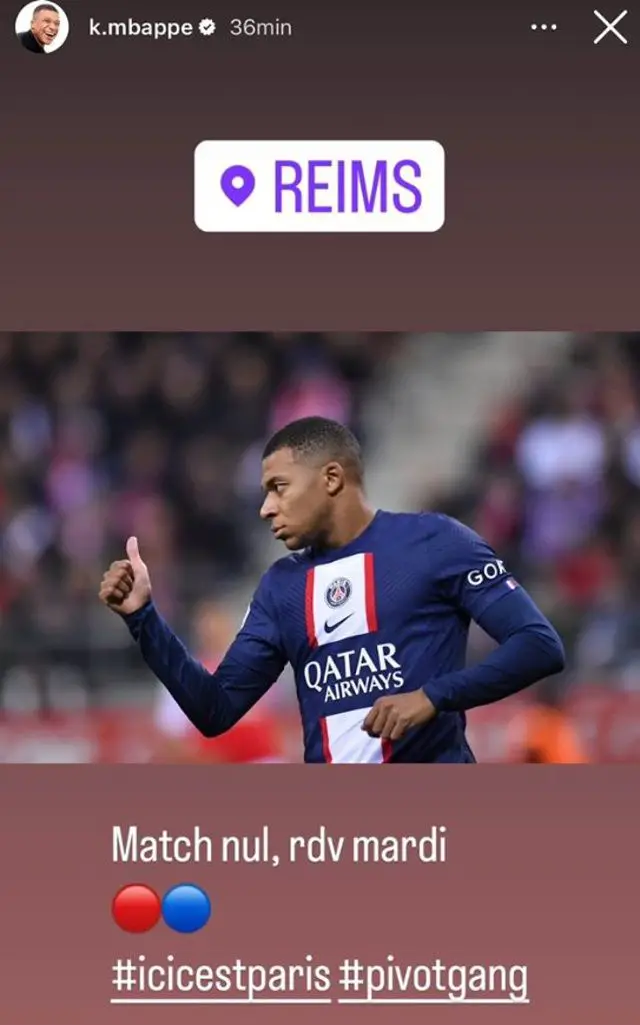
Task: Close the story viewer
Action: (x=610, y=27)
